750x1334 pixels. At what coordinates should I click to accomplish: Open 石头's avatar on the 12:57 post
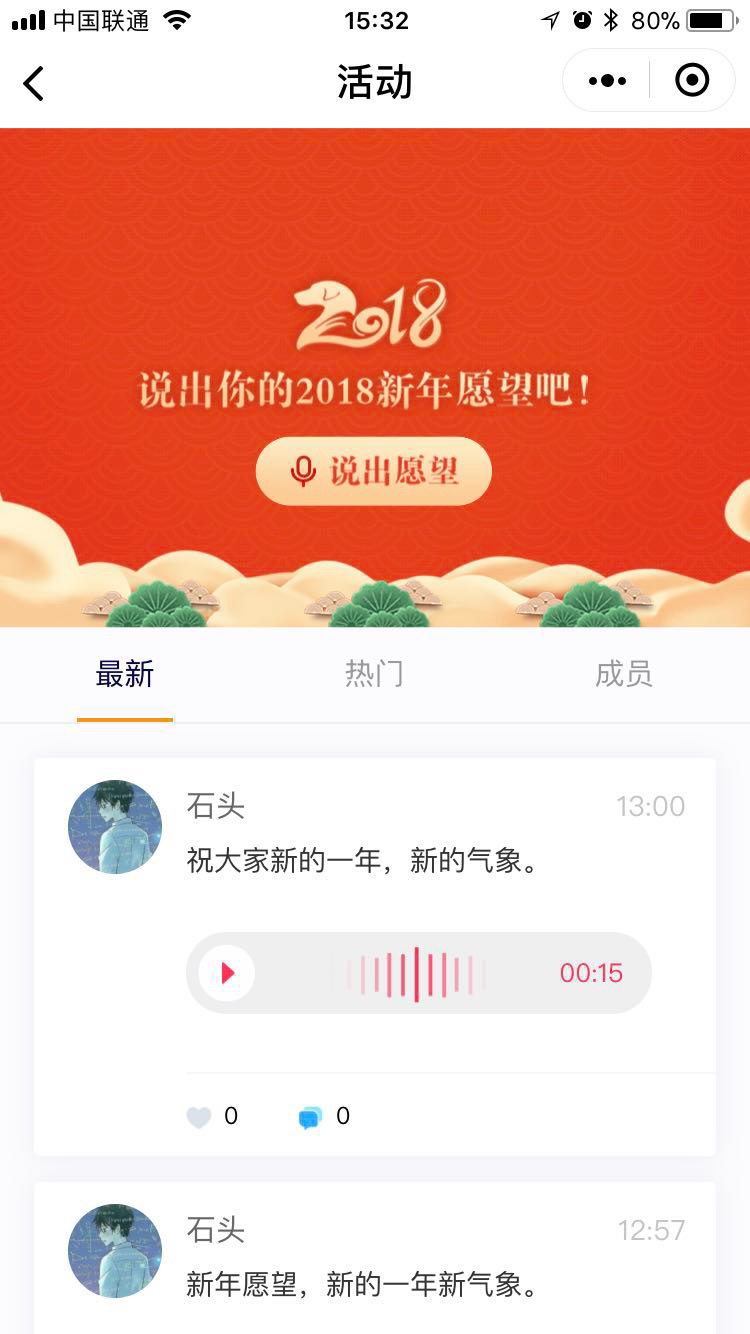coord(115,1251)
